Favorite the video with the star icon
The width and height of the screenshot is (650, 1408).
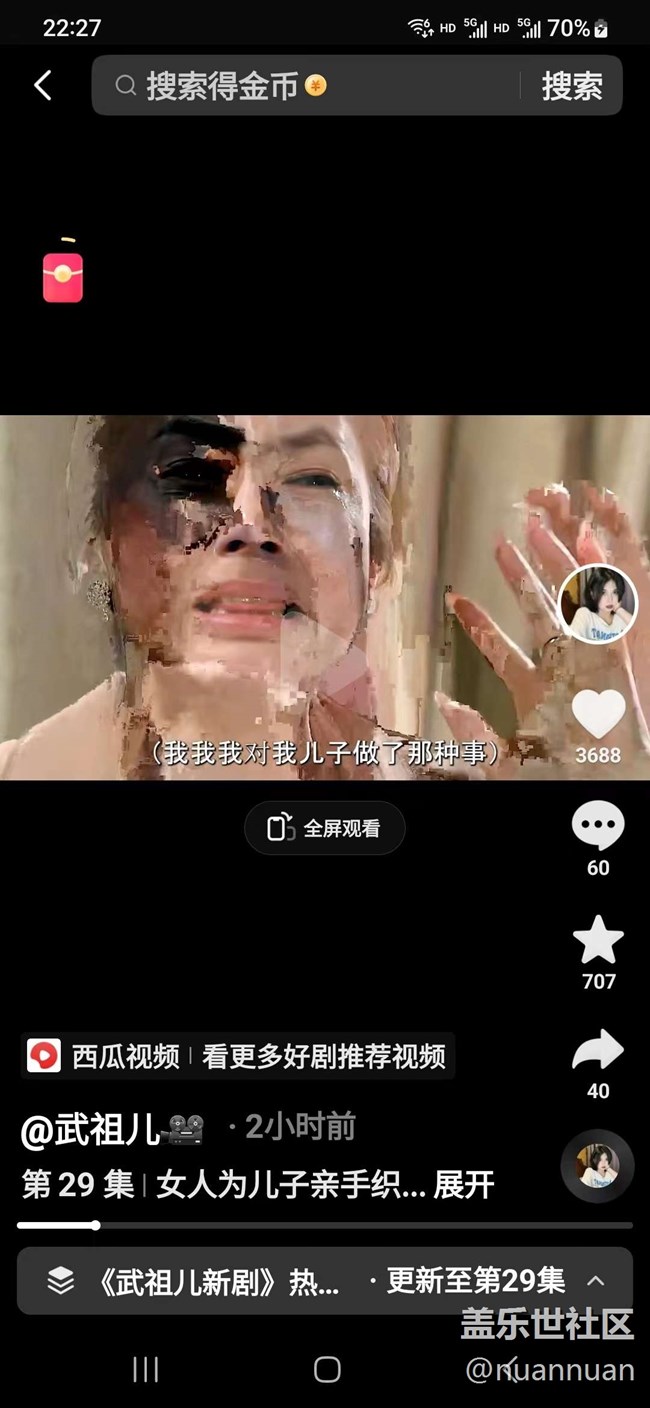click(x=598, y=941)
